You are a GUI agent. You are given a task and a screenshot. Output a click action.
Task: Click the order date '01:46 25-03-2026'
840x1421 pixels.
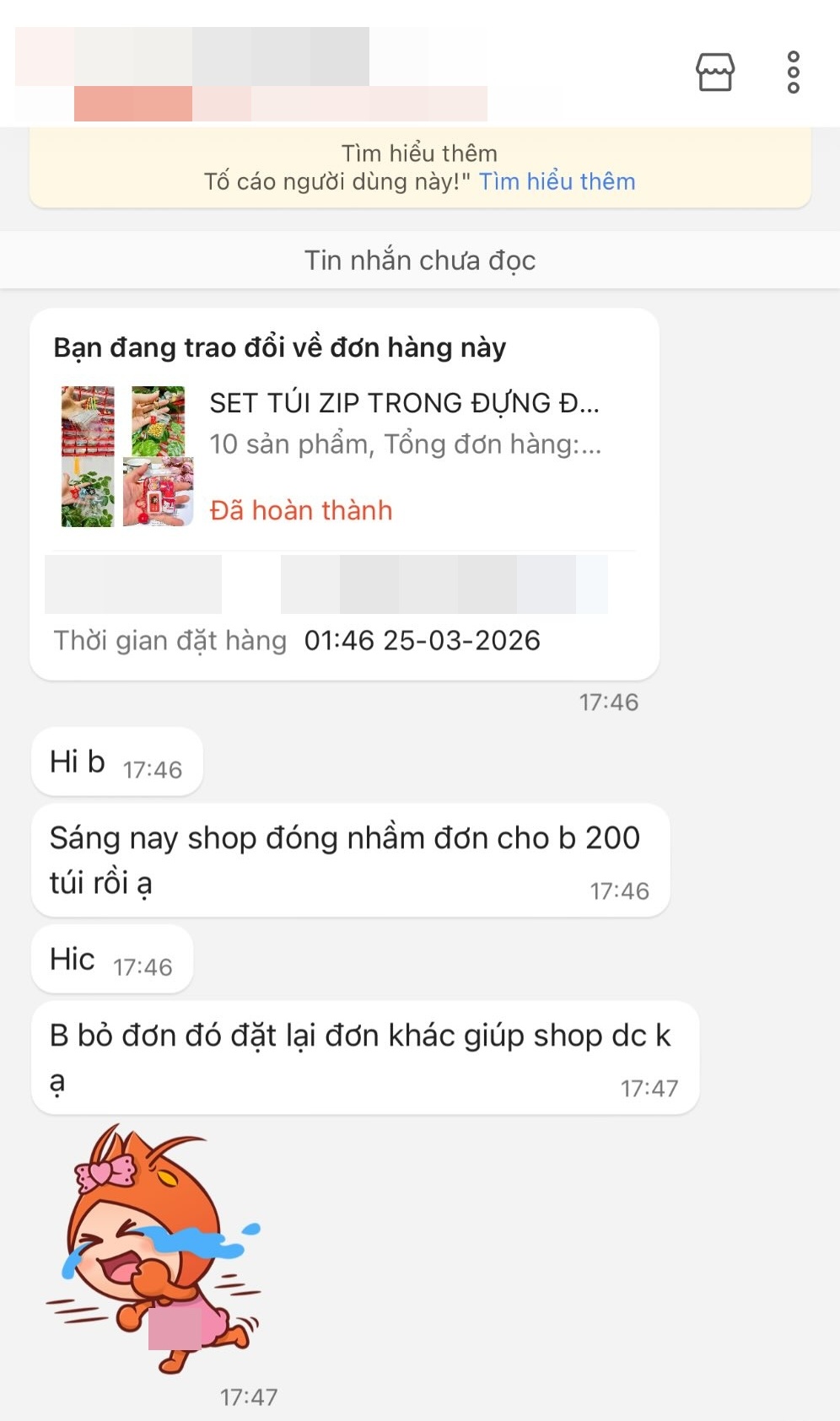(x=423, y=639)
